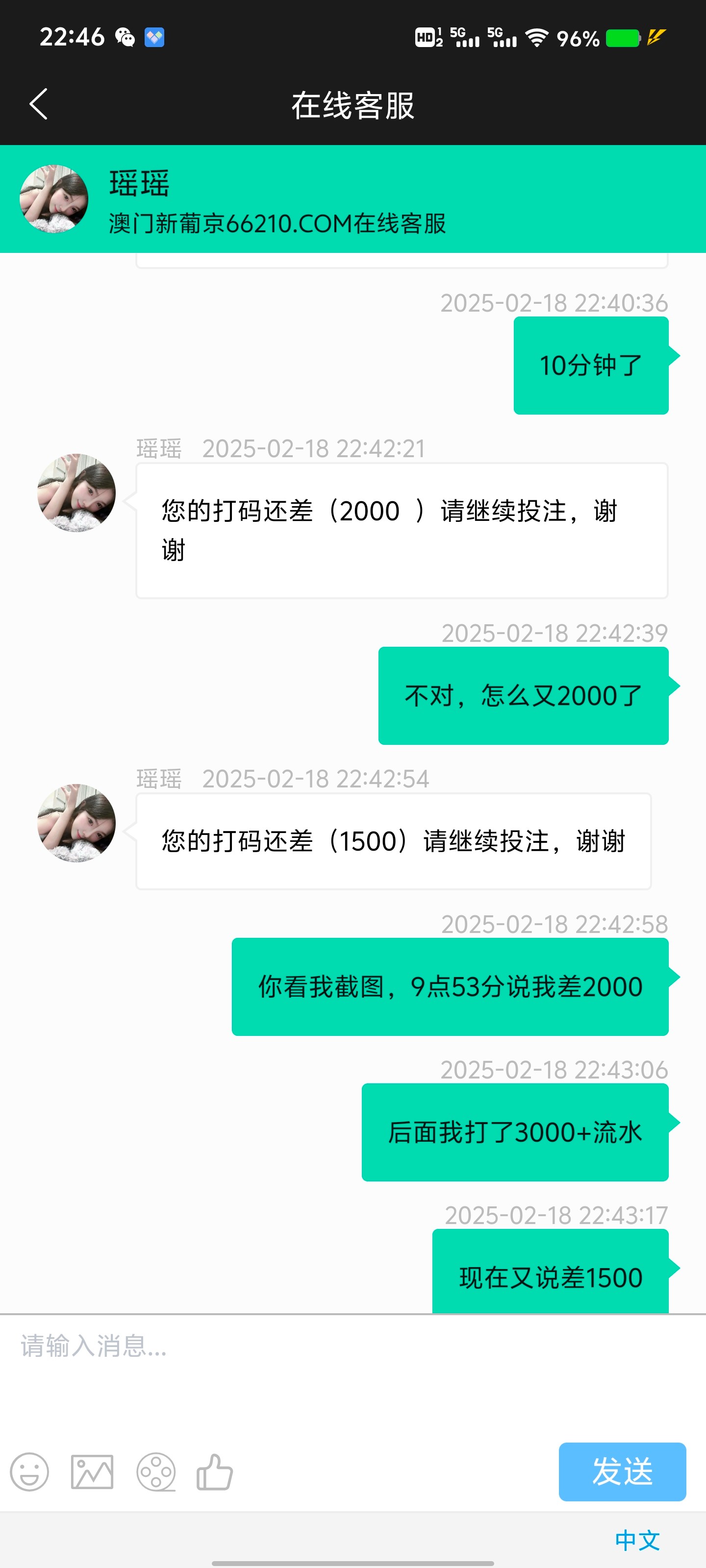Select the 10分钟了 message bubble
706x1568 pixels.
click(x=591, y=364)
